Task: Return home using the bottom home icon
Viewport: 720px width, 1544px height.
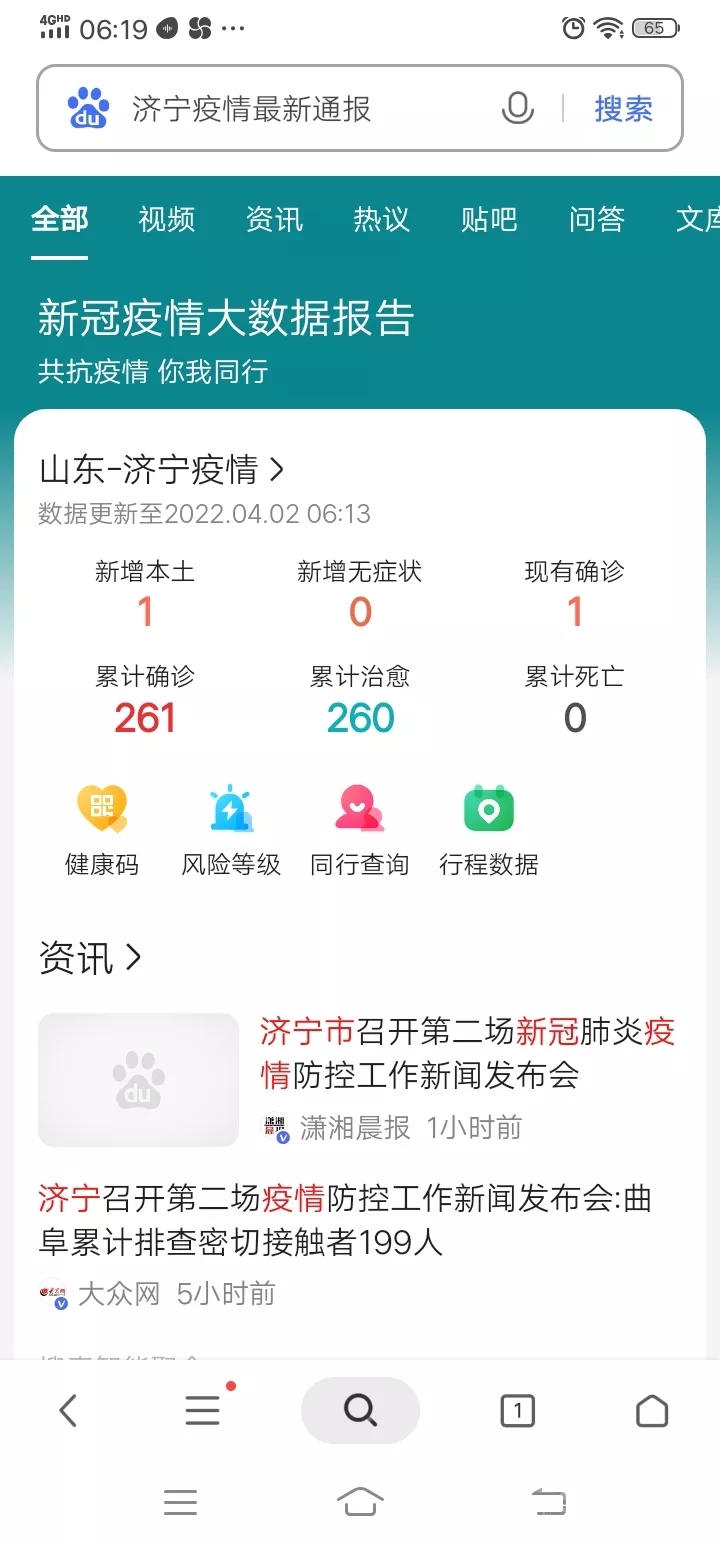Action: pos(651,1410)
